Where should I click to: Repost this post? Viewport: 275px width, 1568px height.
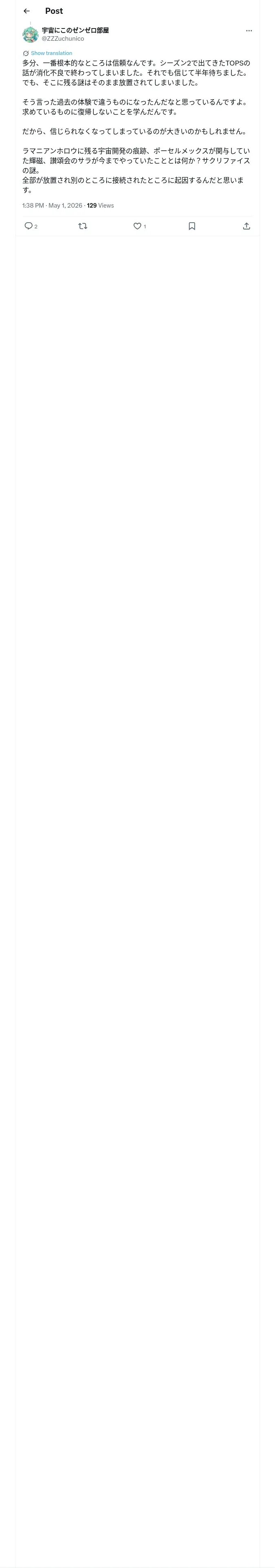[x=83, y=226]
